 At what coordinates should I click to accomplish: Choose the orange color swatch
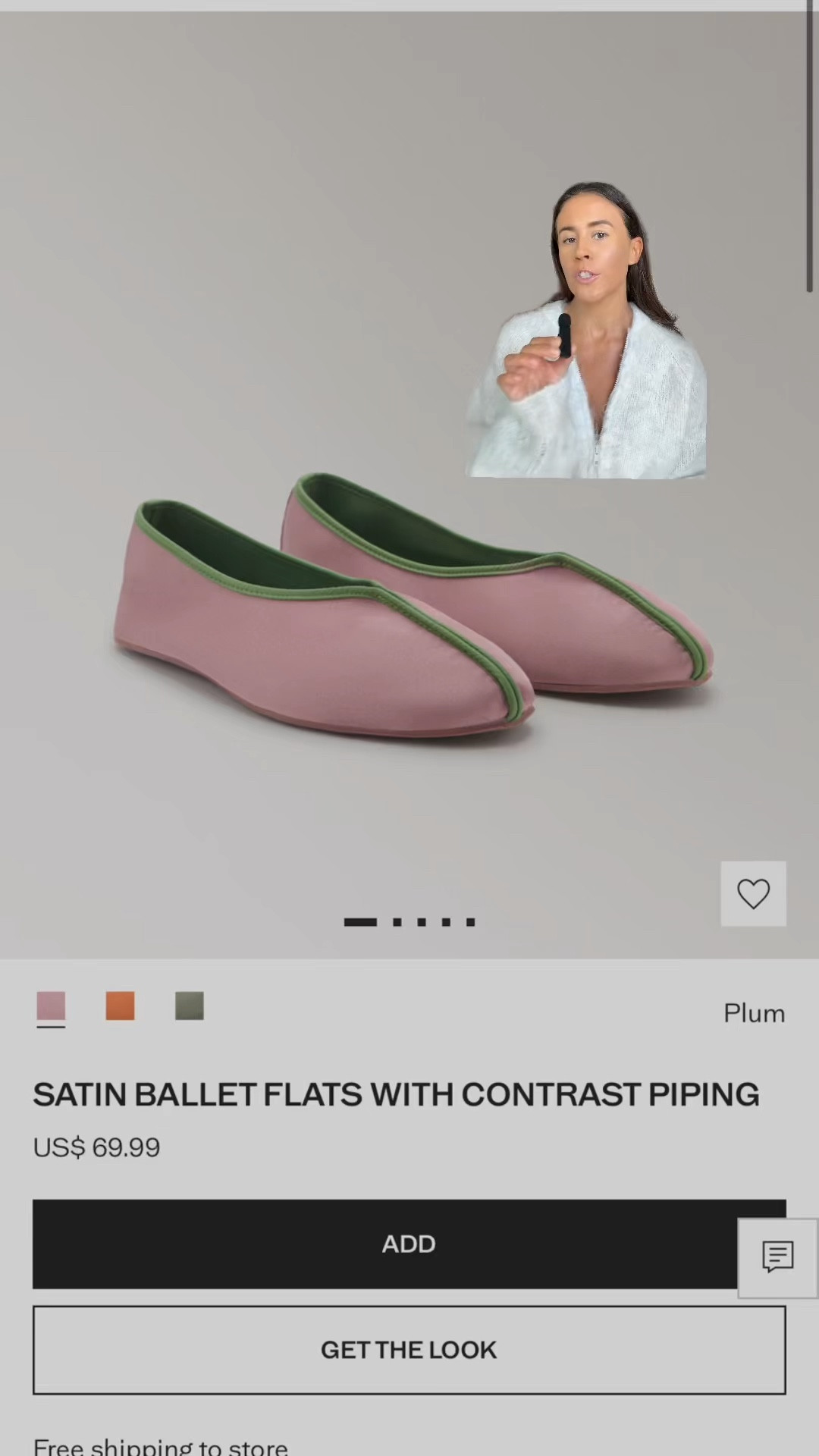click(x=120, y=1006)
